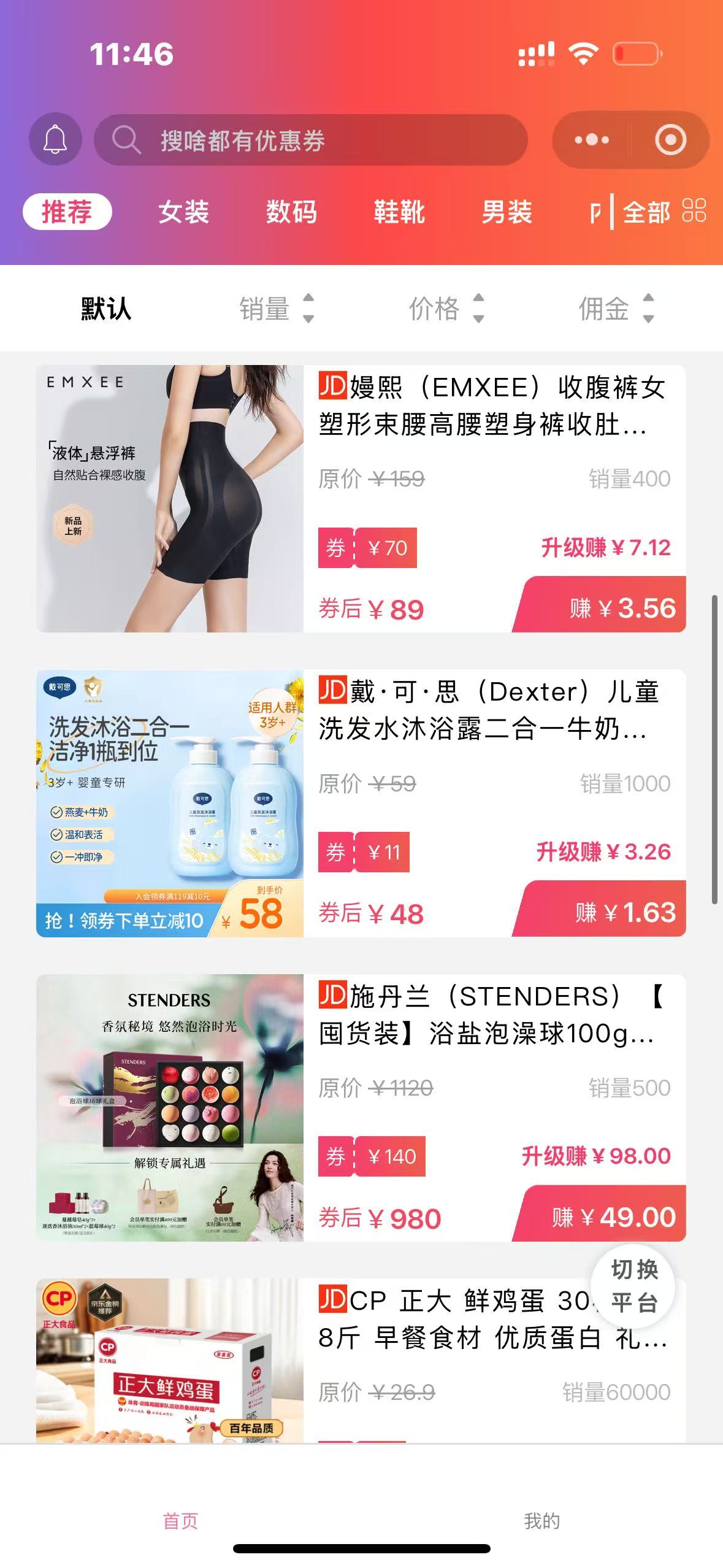Go to the 男装 category

click(507, 212)
